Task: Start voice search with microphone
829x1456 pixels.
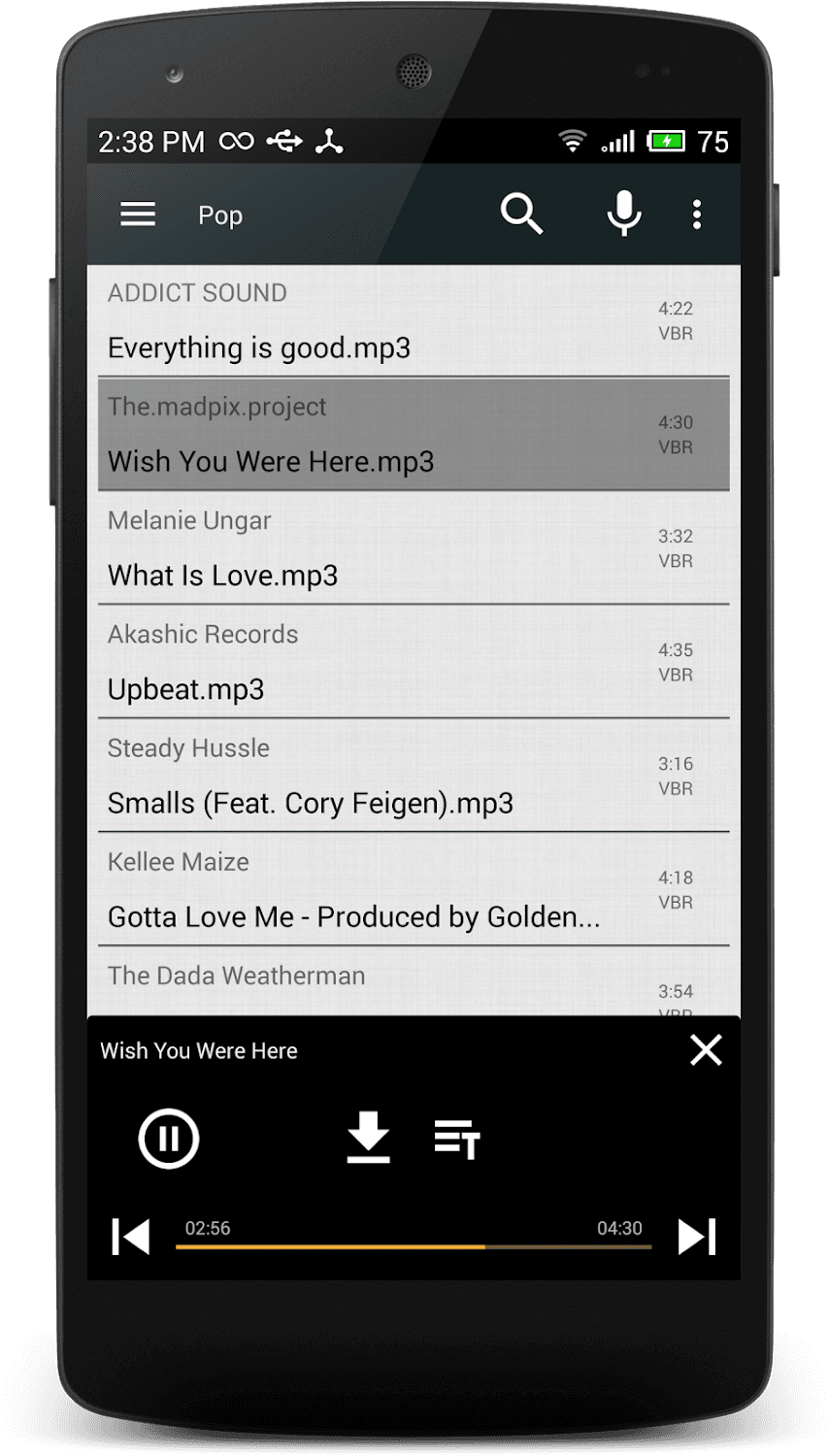Action: click(624, 214)
